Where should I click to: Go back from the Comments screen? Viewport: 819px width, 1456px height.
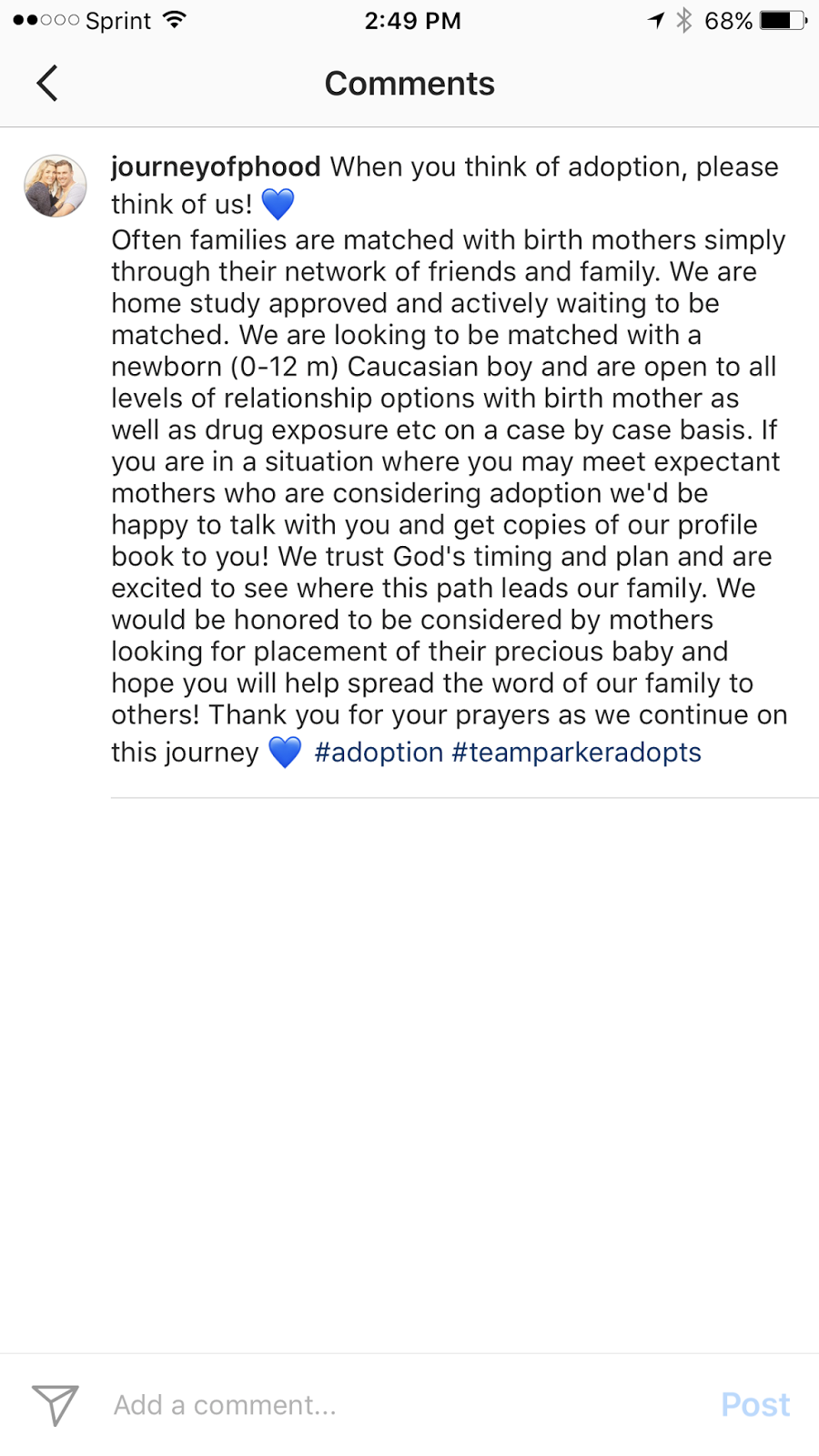click(x=47, y=83)
